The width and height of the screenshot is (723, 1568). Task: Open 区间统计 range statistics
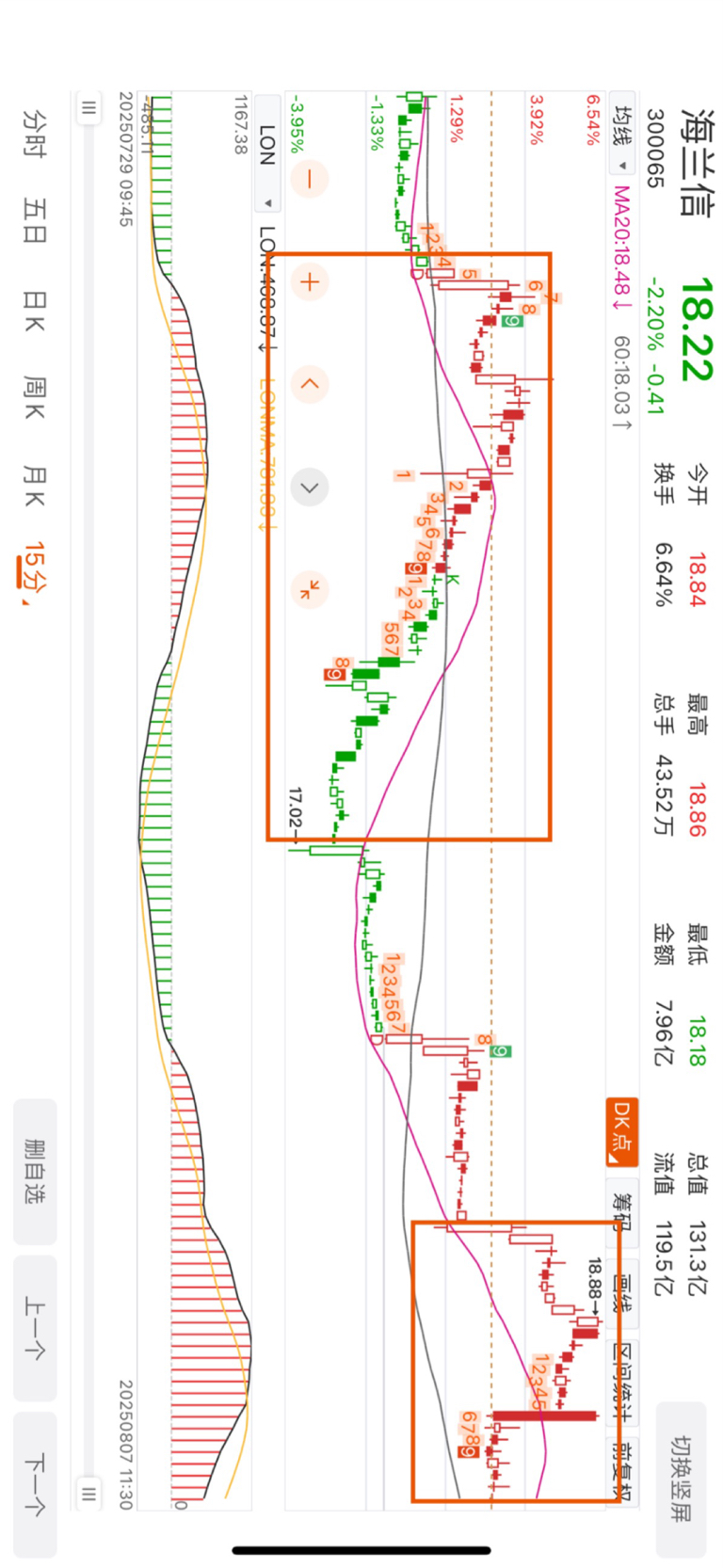click(622, 1381)
